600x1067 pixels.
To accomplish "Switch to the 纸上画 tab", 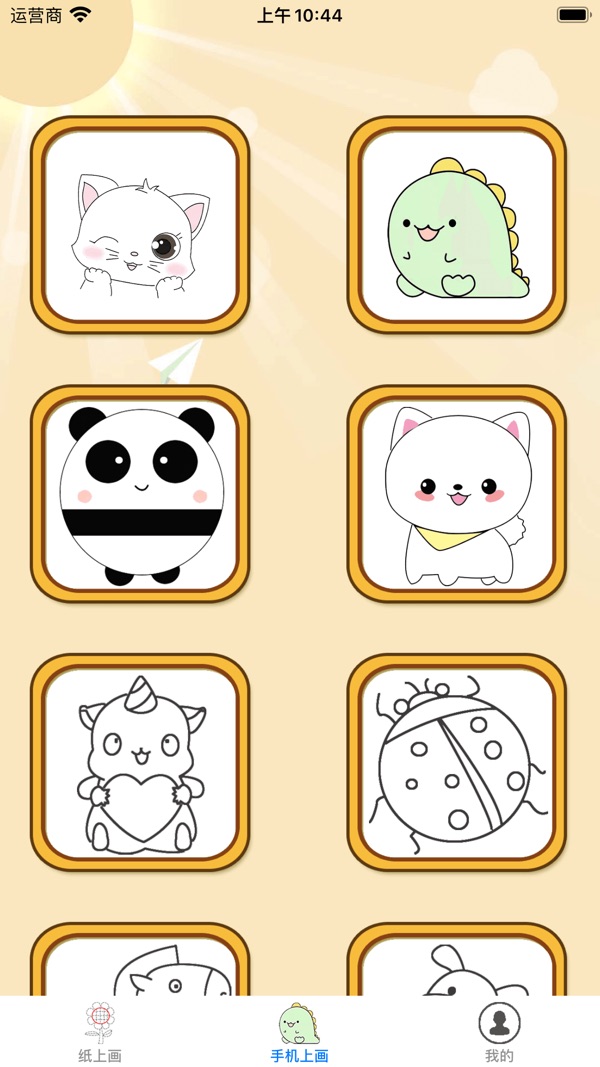I will click(100, 1032).
